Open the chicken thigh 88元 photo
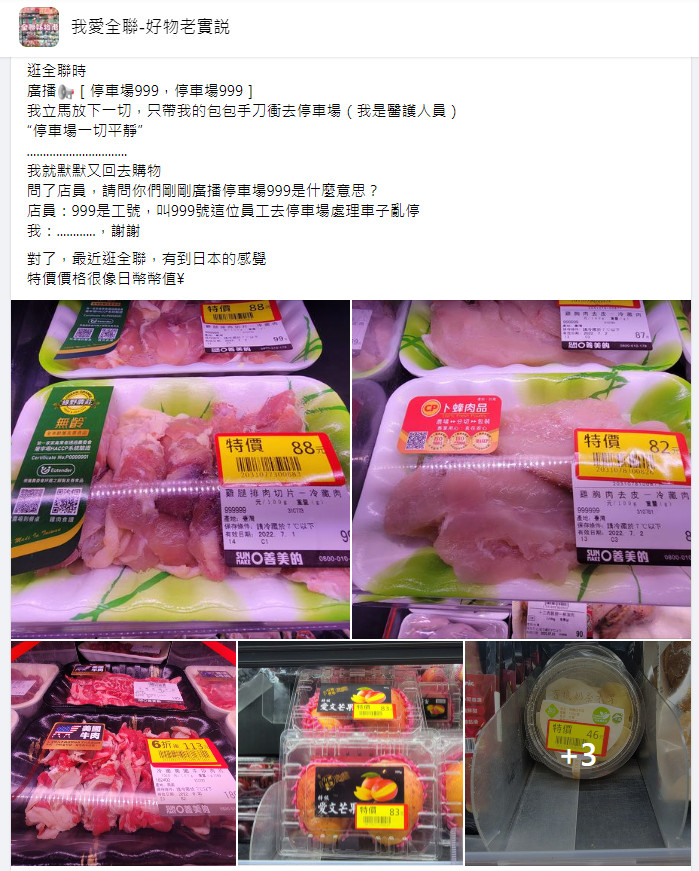The height and width of the screenshot is (871, 699). (x=180, y=468)
